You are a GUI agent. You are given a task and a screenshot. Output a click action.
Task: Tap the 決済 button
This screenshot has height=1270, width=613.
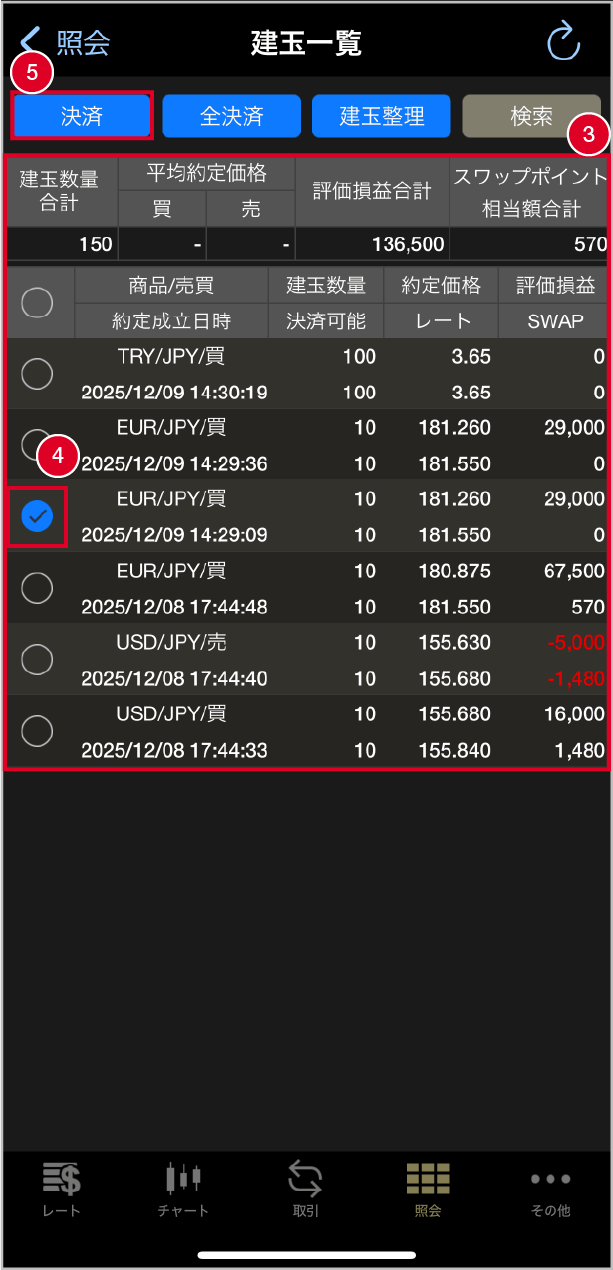[82, 116]
